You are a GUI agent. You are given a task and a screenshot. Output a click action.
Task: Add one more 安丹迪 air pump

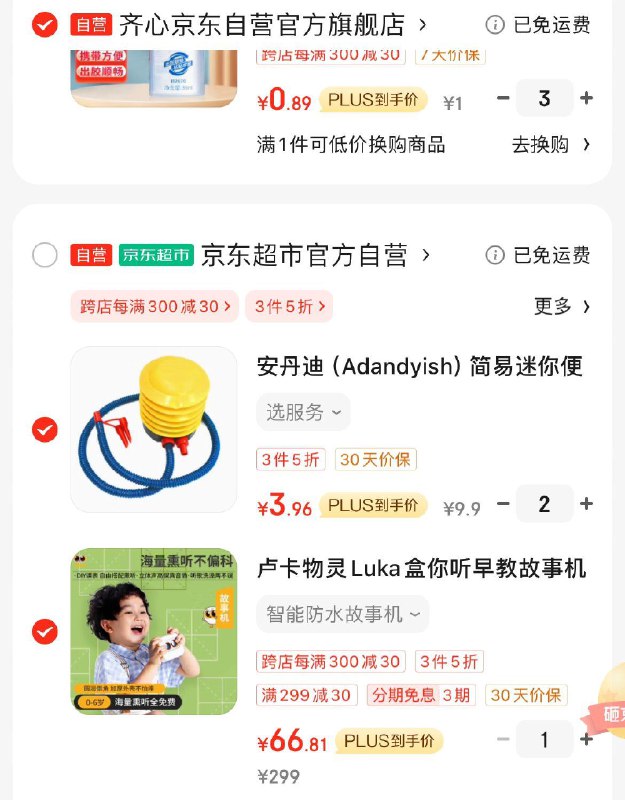pos(587,503)
